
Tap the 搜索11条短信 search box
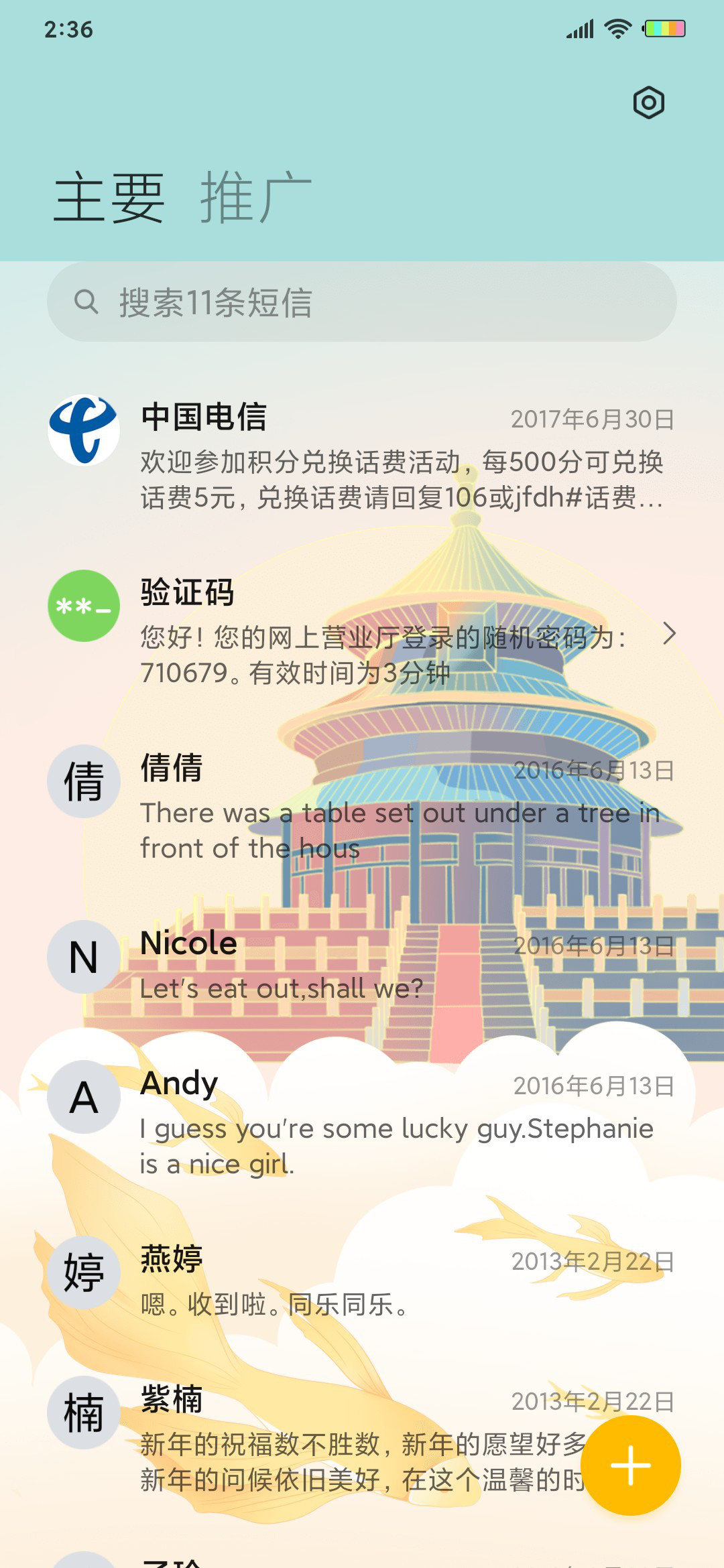[x=362, y=302]
